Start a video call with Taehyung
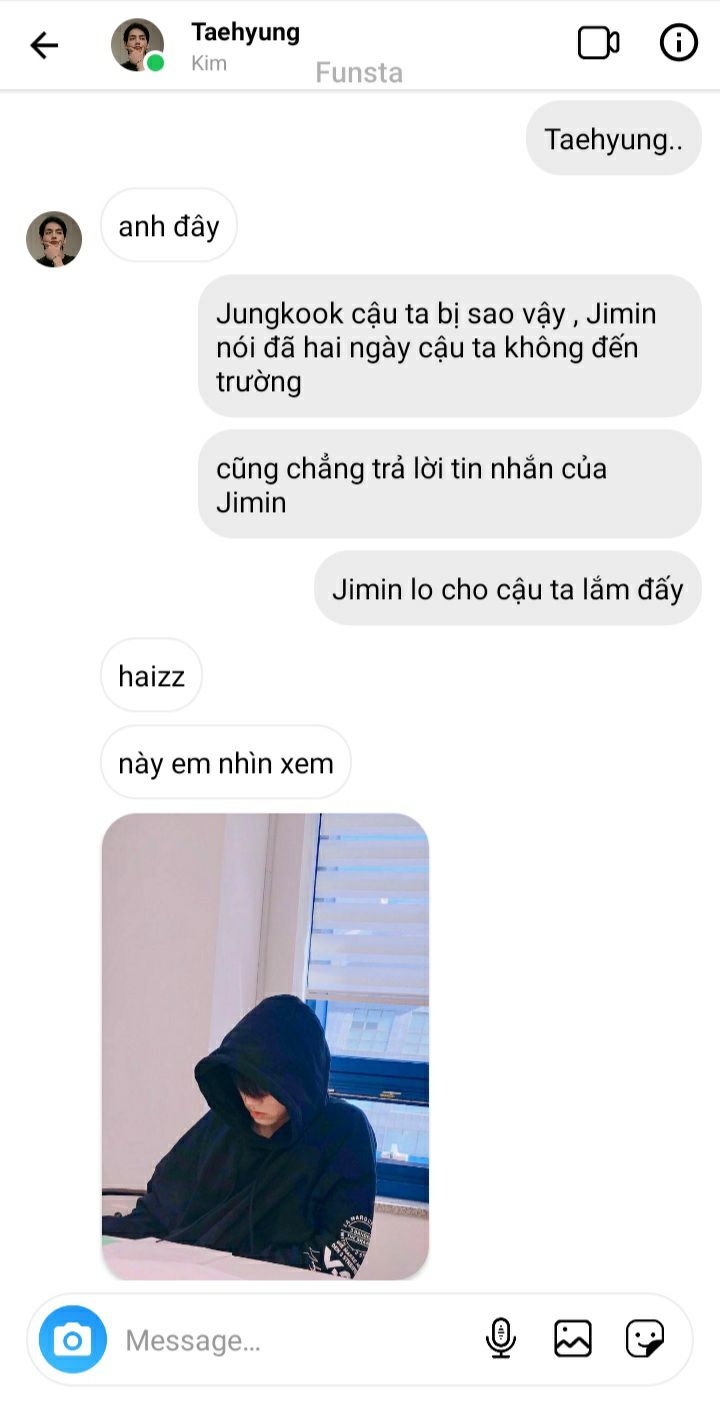This screenshot has width=720, height=1405. pyautogui.click(x=598, y=43)
